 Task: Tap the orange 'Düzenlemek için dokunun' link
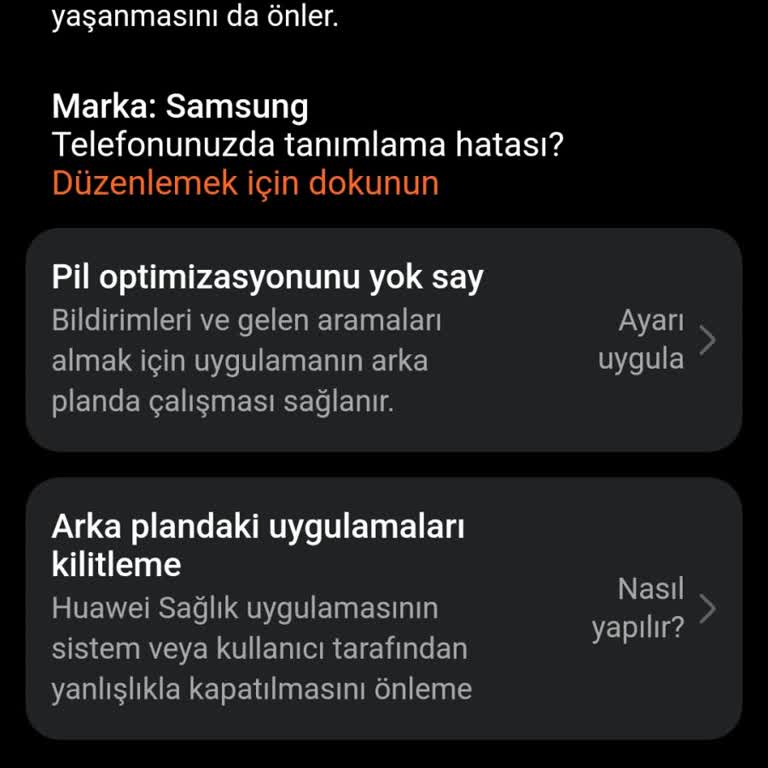[x=245, y=184]
